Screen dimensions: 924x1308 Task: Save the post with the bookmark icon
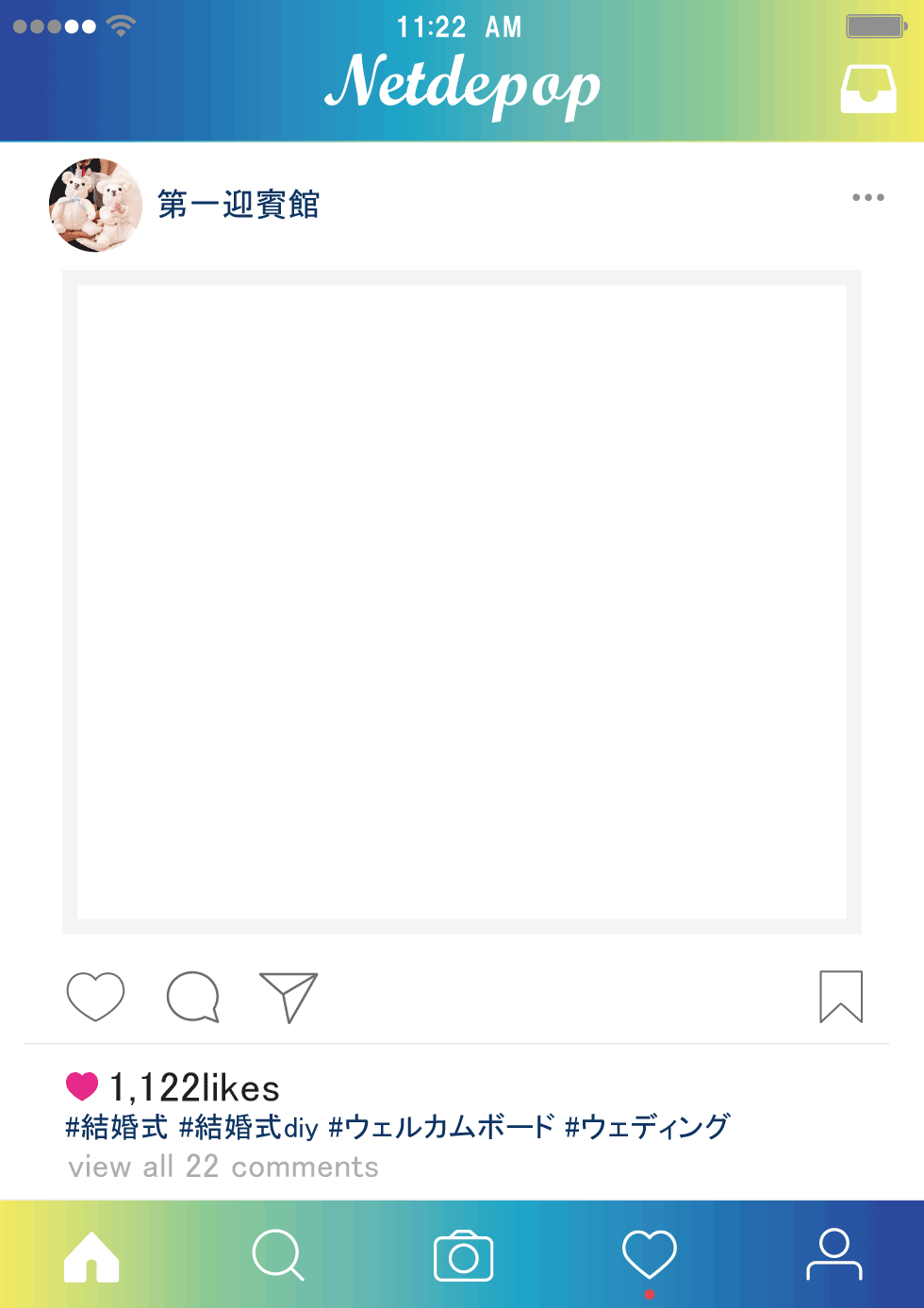[842, 996]
